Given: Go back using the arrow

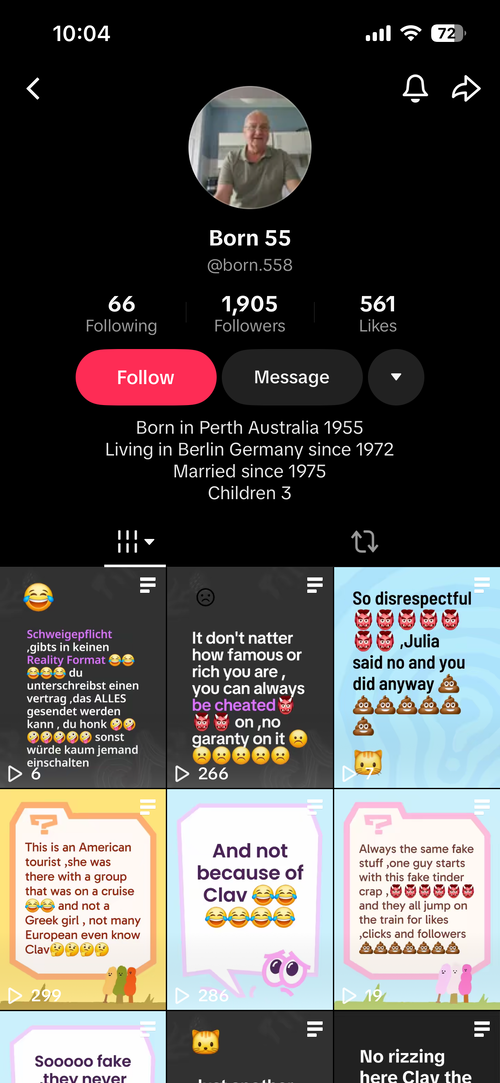Looking at the screenshot, I should tap(33, 88).
